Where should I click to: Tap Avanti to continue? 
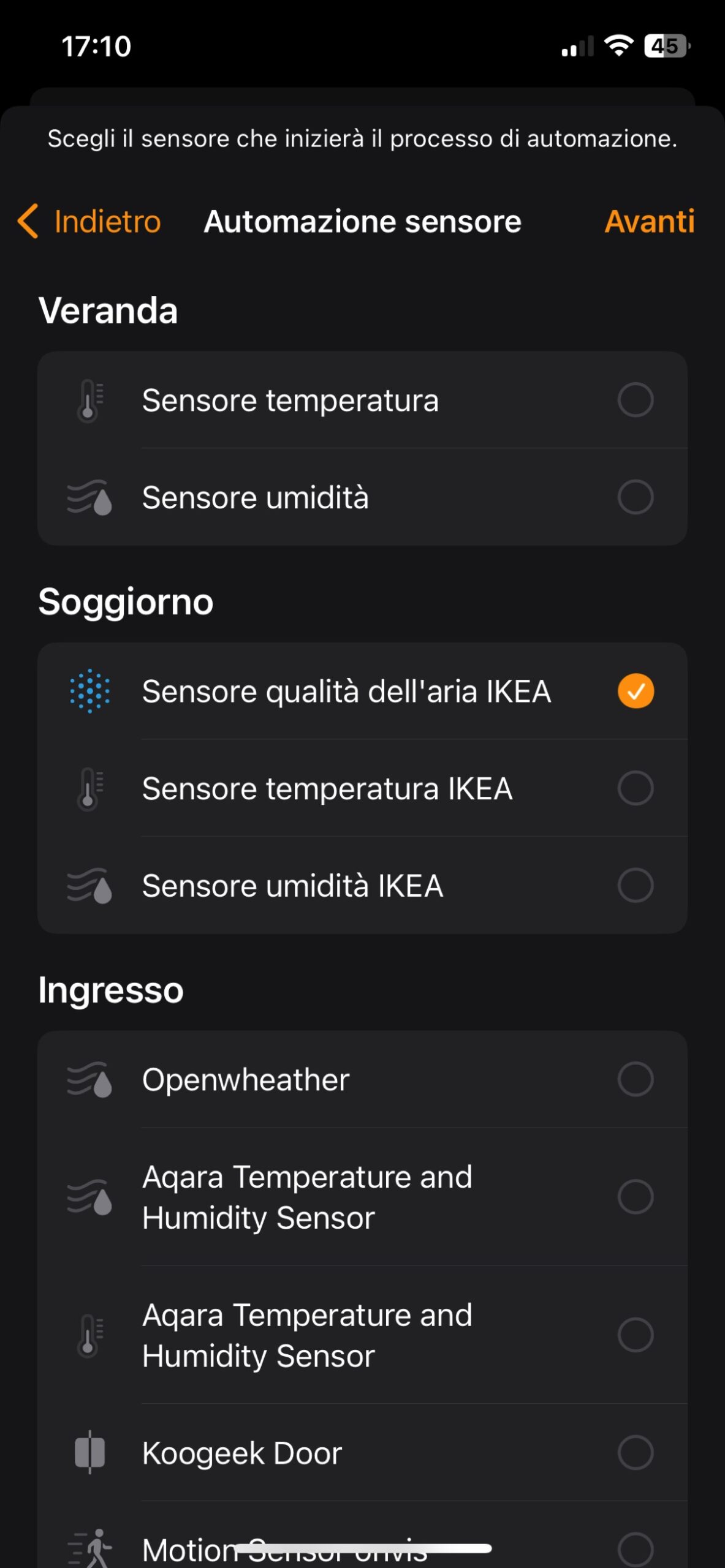point(649,222)
